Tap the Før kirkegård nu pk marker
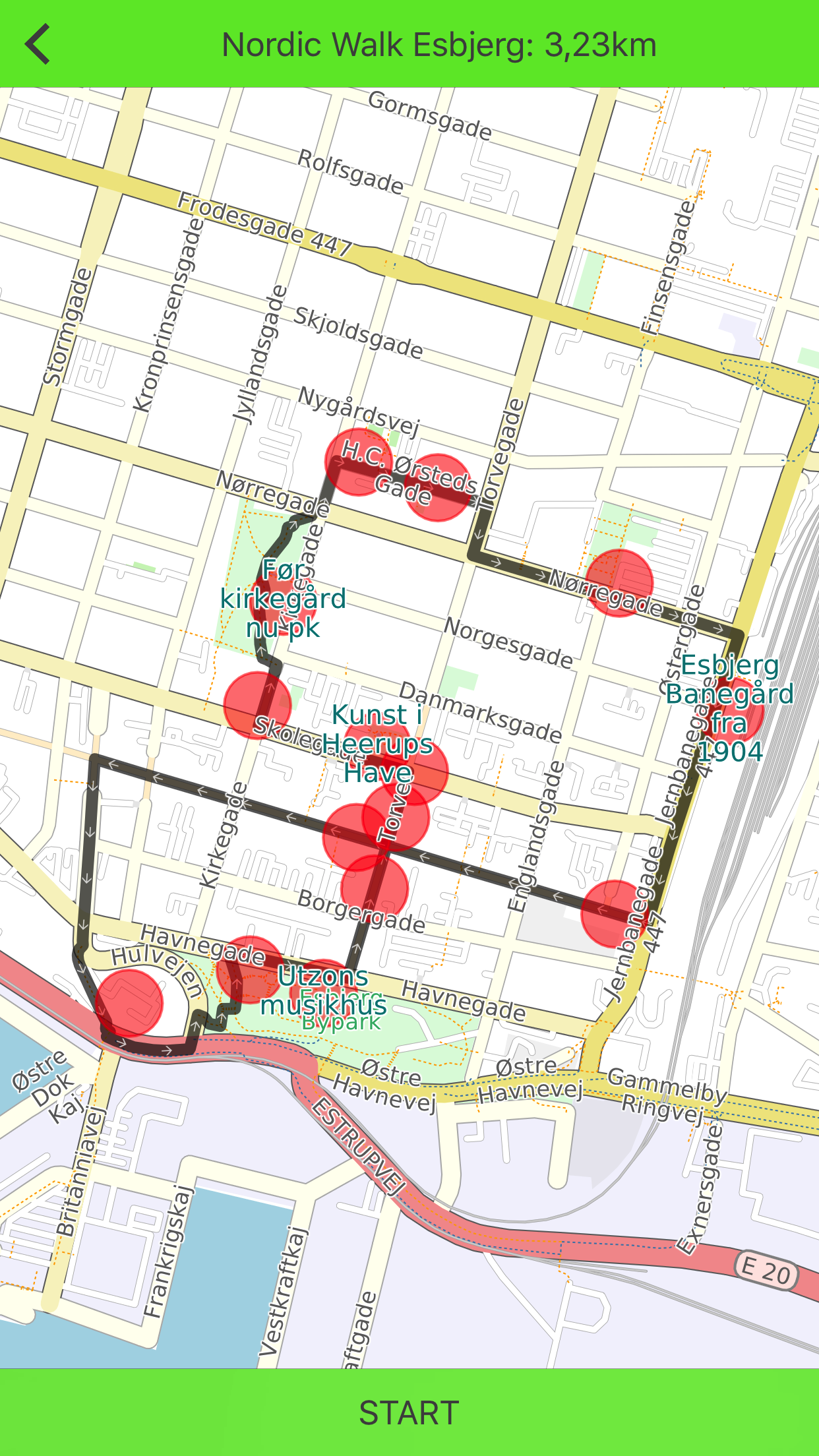Viewport: 819px width, 1456px height. tap(283, 598)
